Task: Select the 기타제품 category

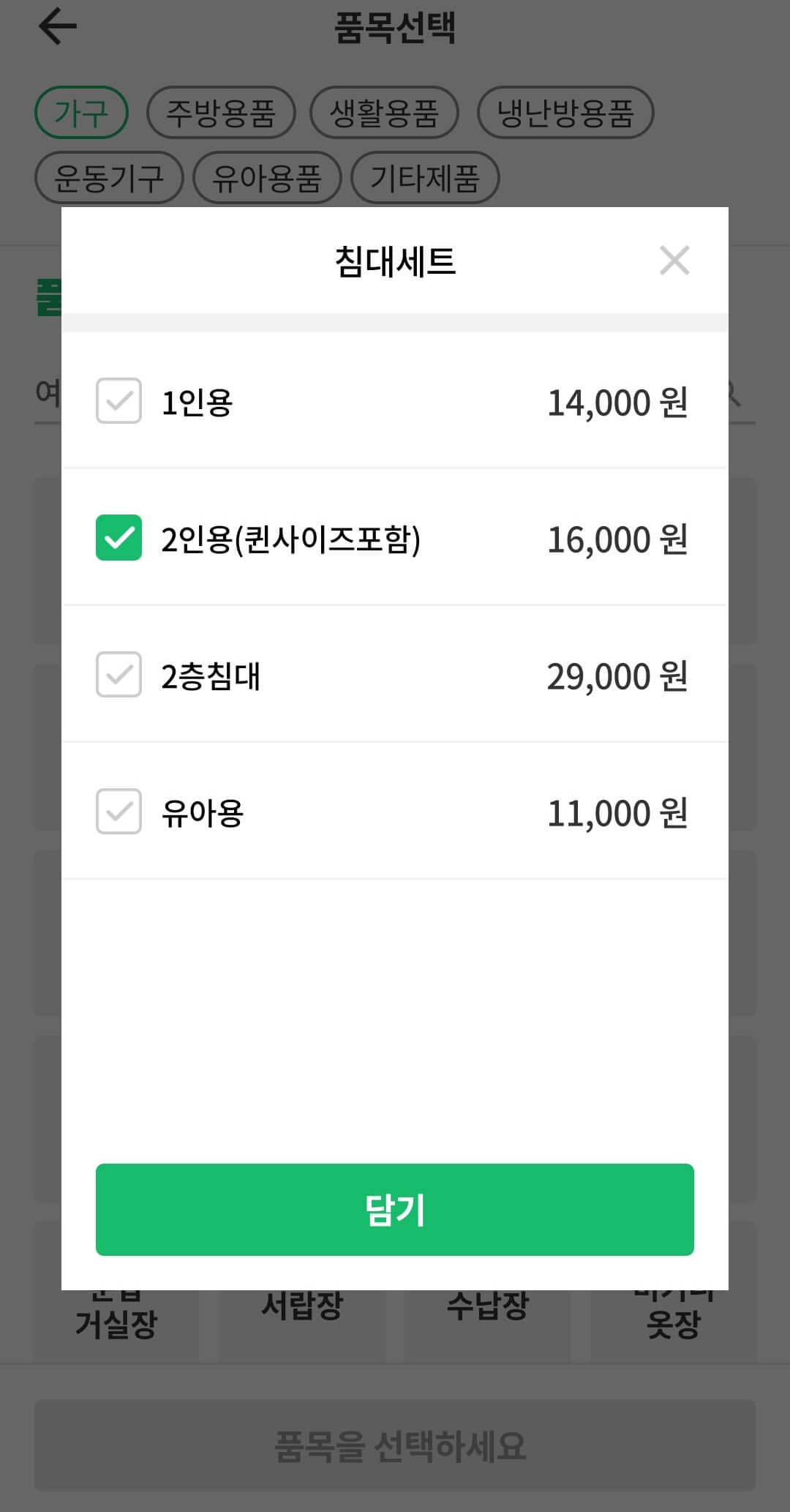Action: click(x=425, y=177)
